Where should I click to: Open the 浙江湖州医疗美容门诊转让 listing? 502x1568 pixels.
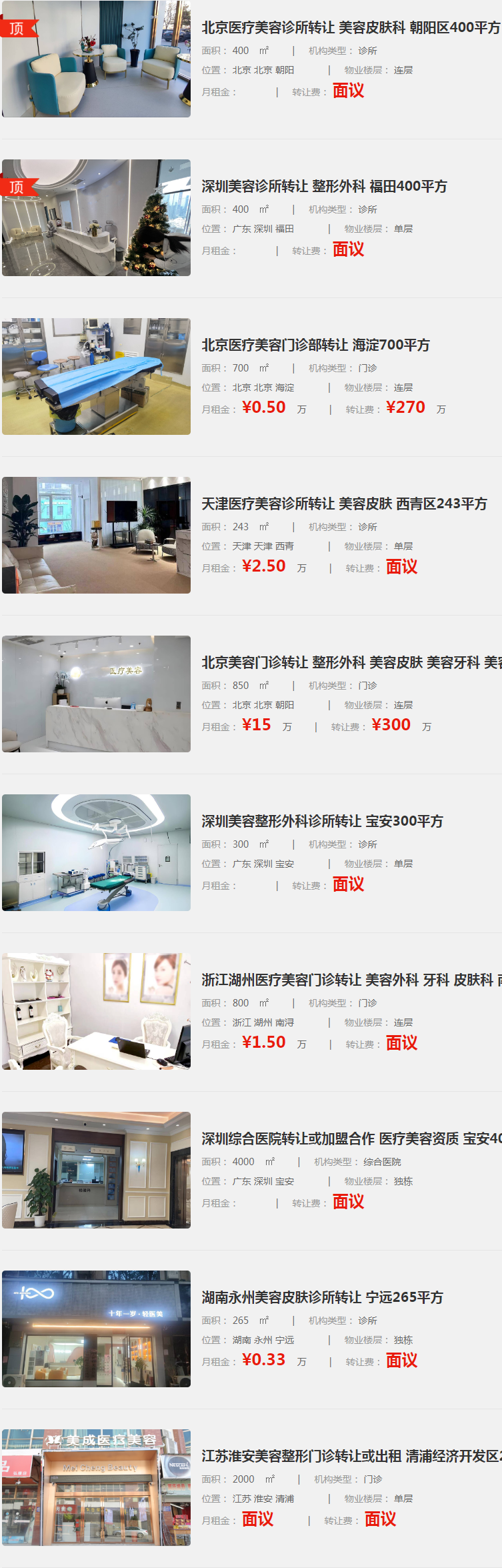(x=351, y=980)
